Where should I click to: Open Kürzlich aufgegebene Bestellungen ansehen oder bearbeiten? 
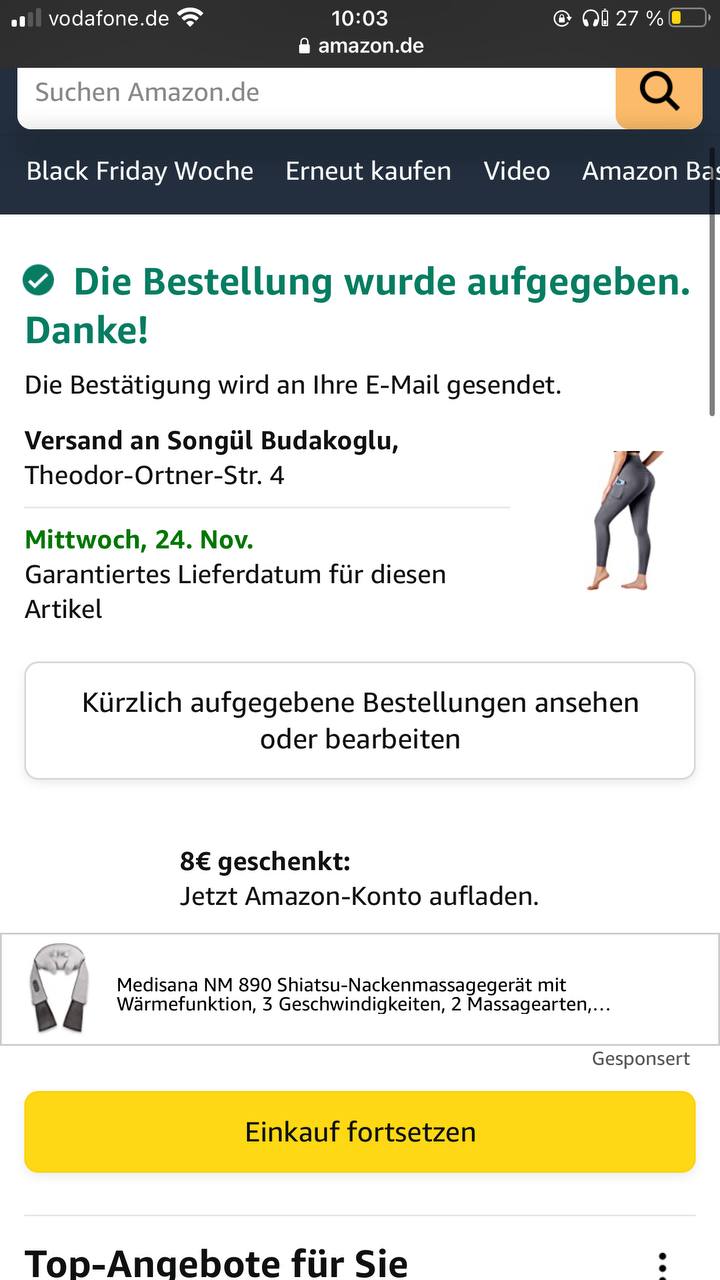[360, 721]
